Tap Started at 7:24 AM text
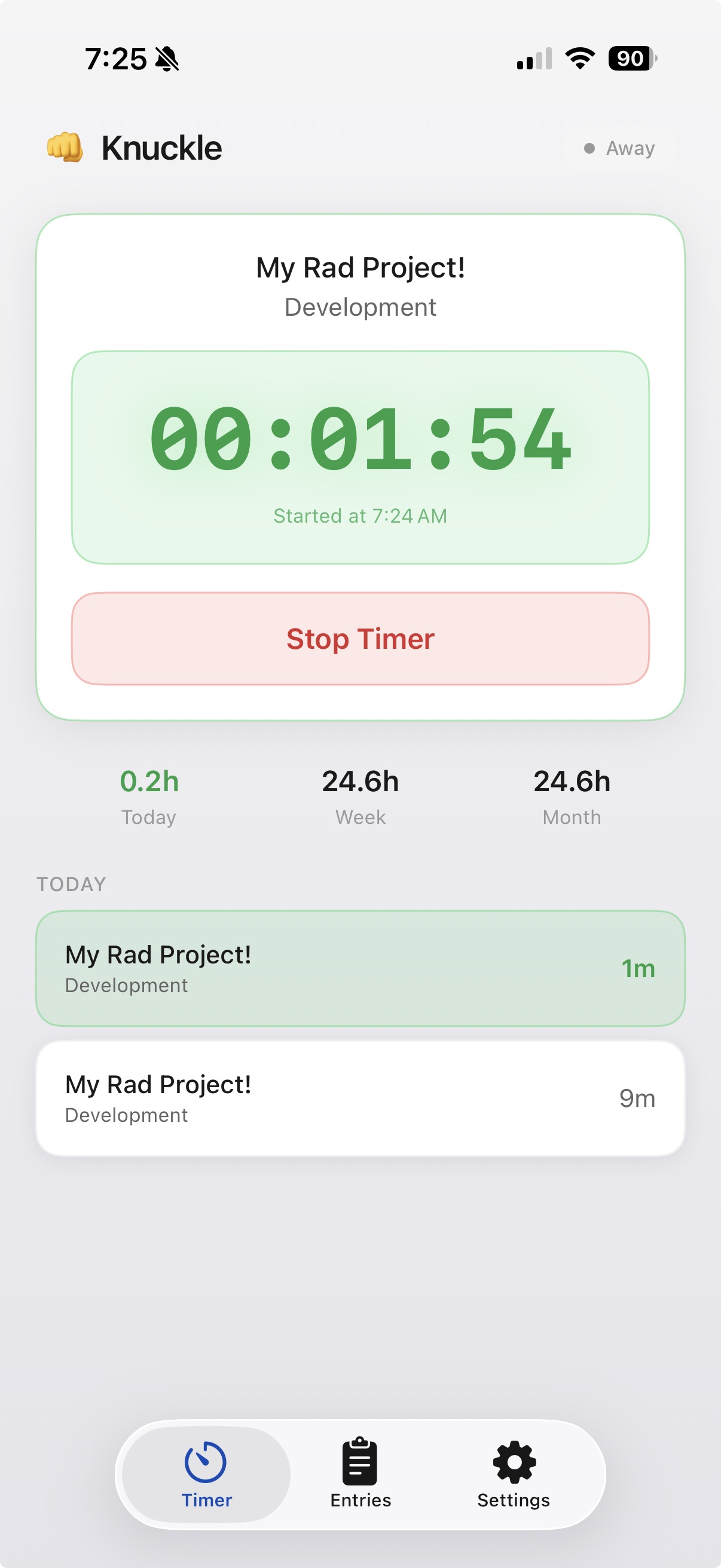Viewport: 721px width, 1568px height. coord(360,515)
